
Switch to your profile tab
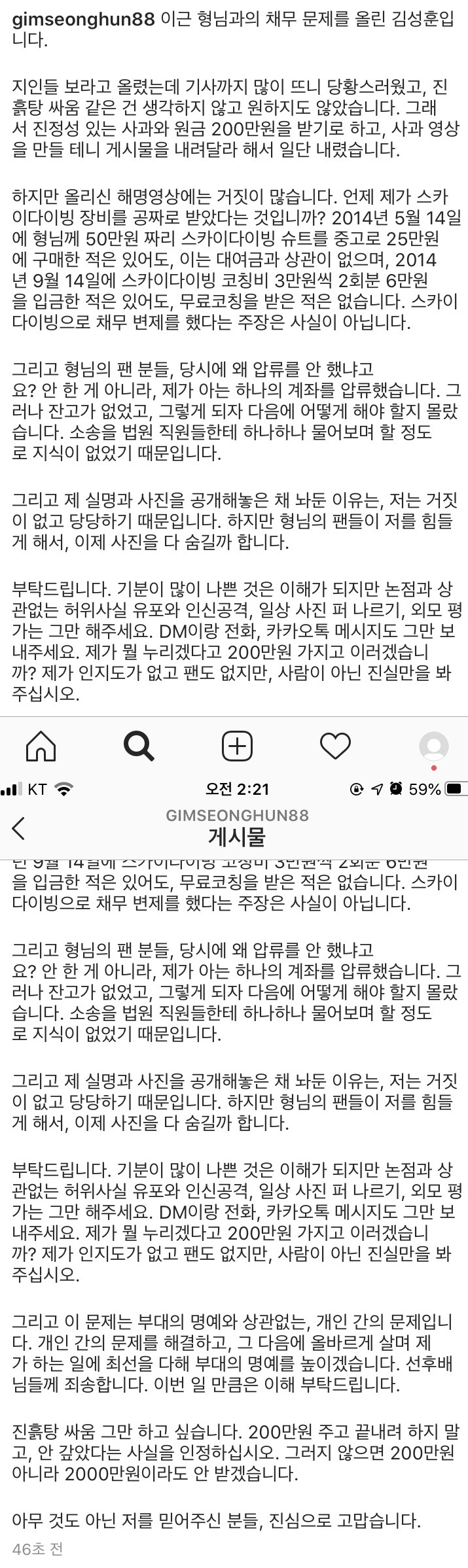click(433, 746)
